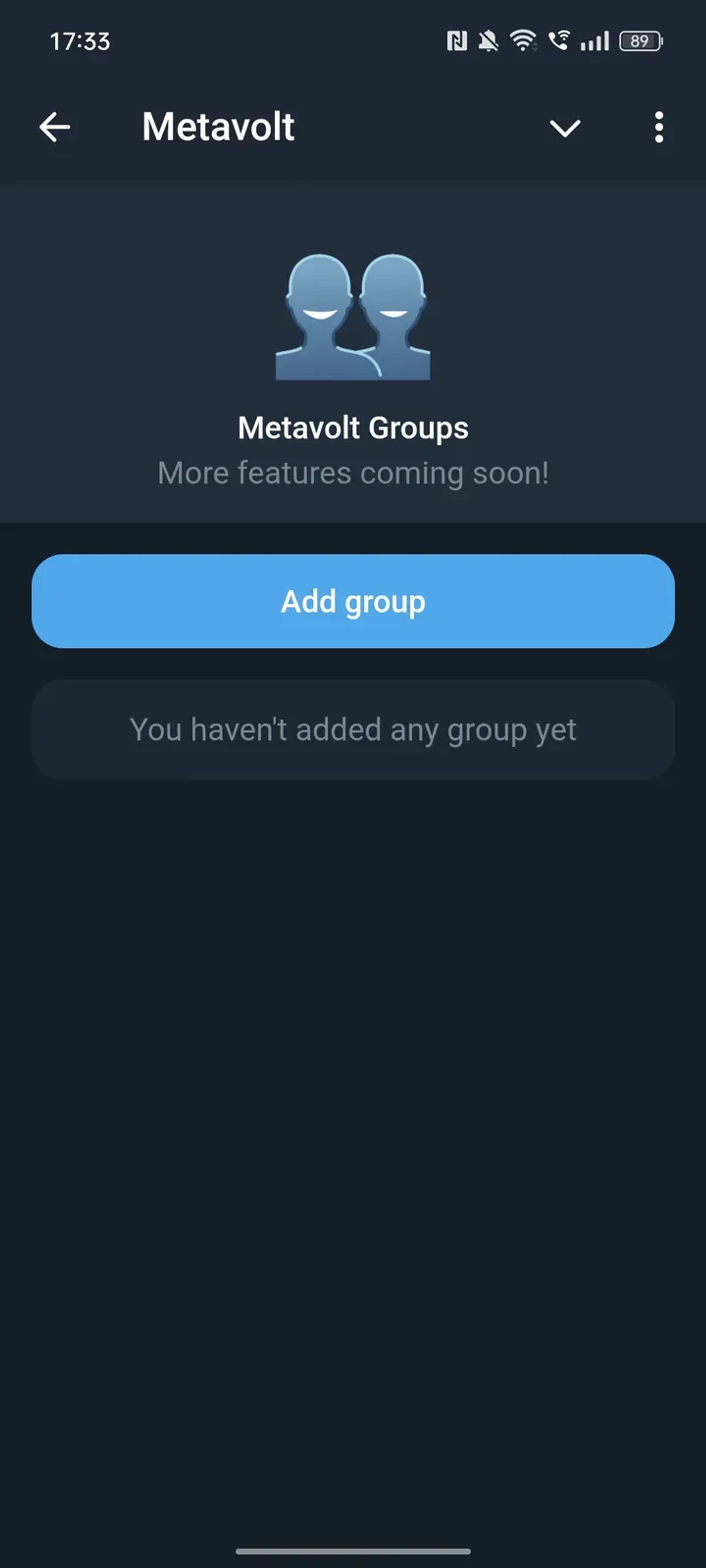Expand the Metavolt dropdown chevron
Image resolution: width=706 pixels, height=1568 pixels.
pos(565,128)
